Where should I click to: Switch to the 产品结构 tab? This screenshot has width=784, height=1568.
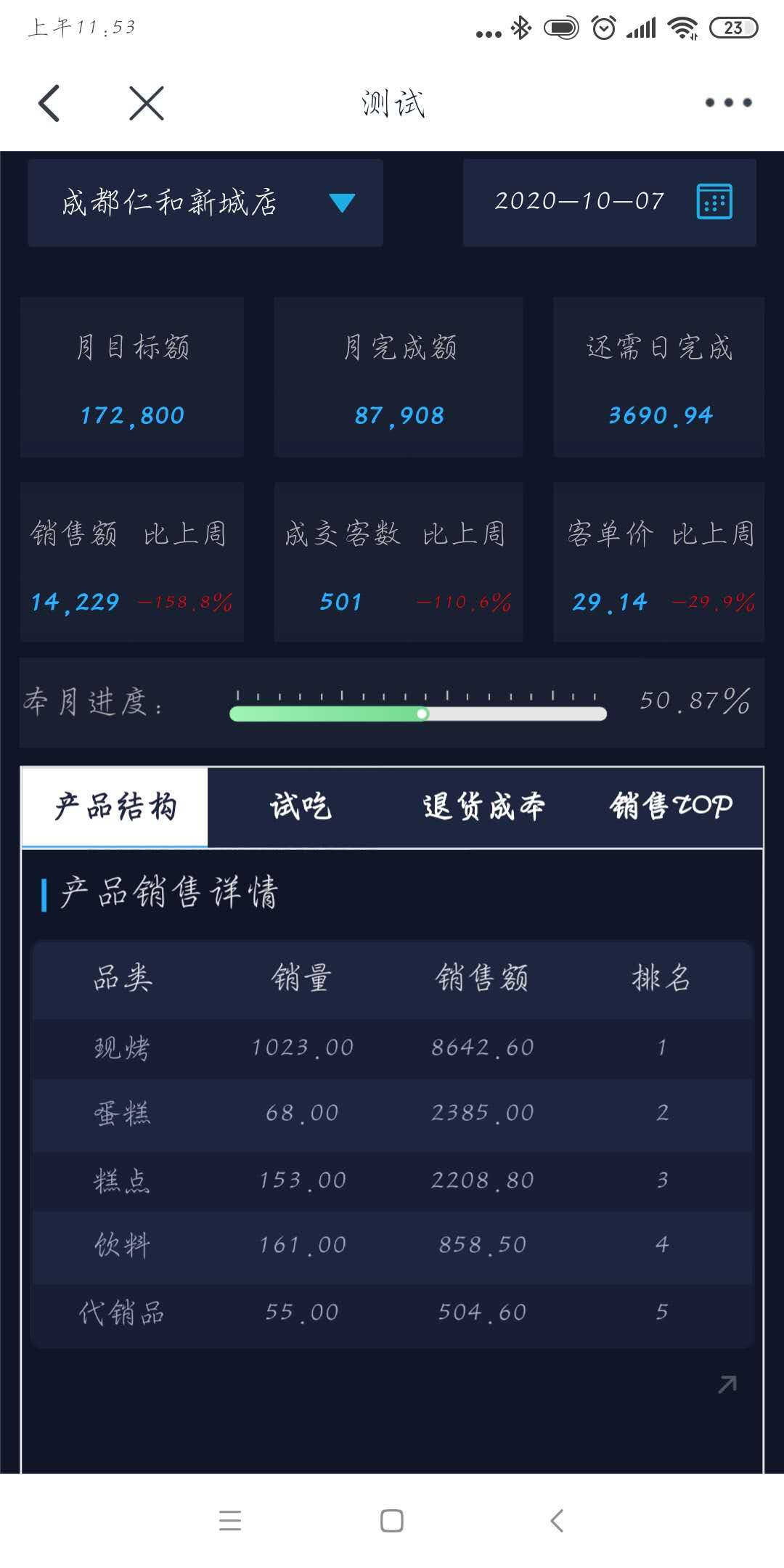point(115,807)
